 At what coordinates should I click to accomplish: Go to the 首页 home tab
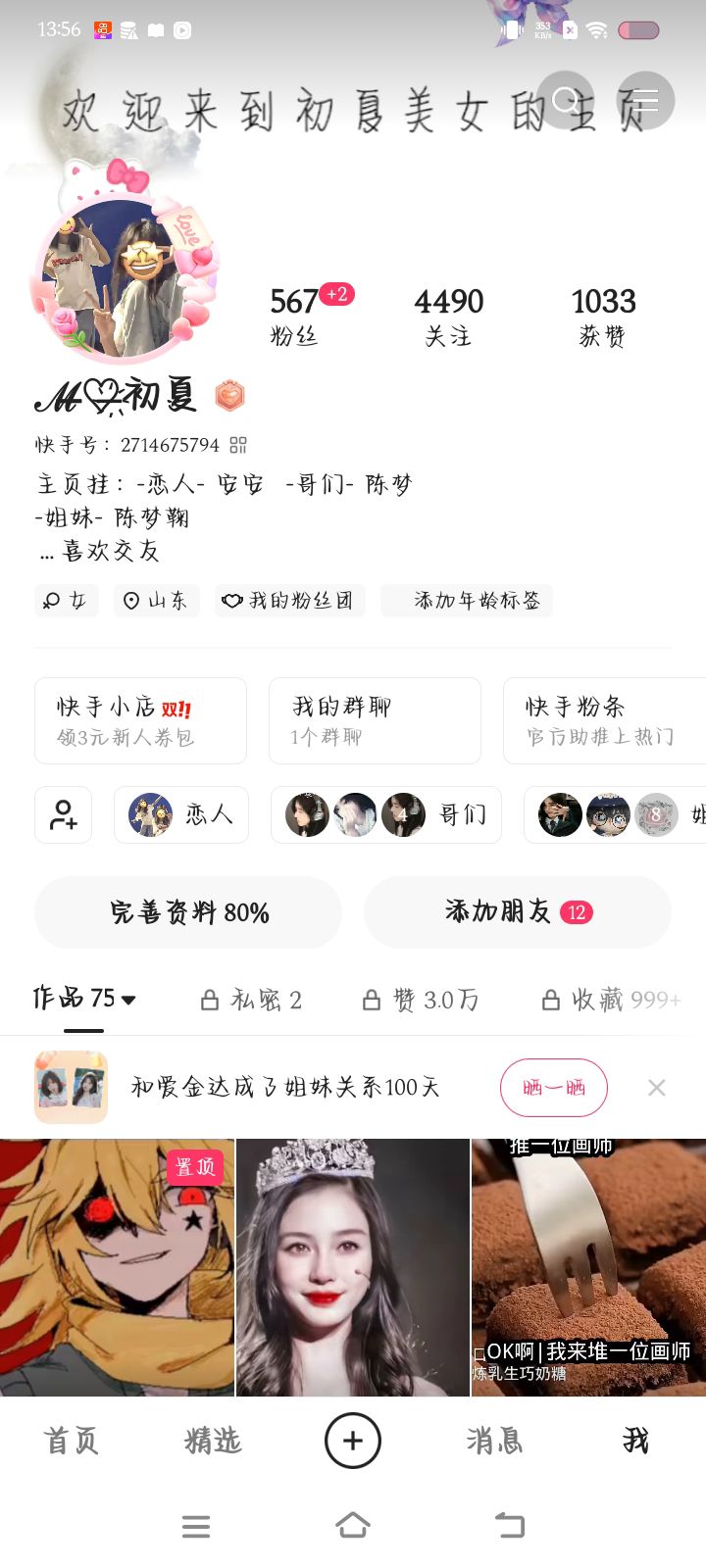point(71,1441)
